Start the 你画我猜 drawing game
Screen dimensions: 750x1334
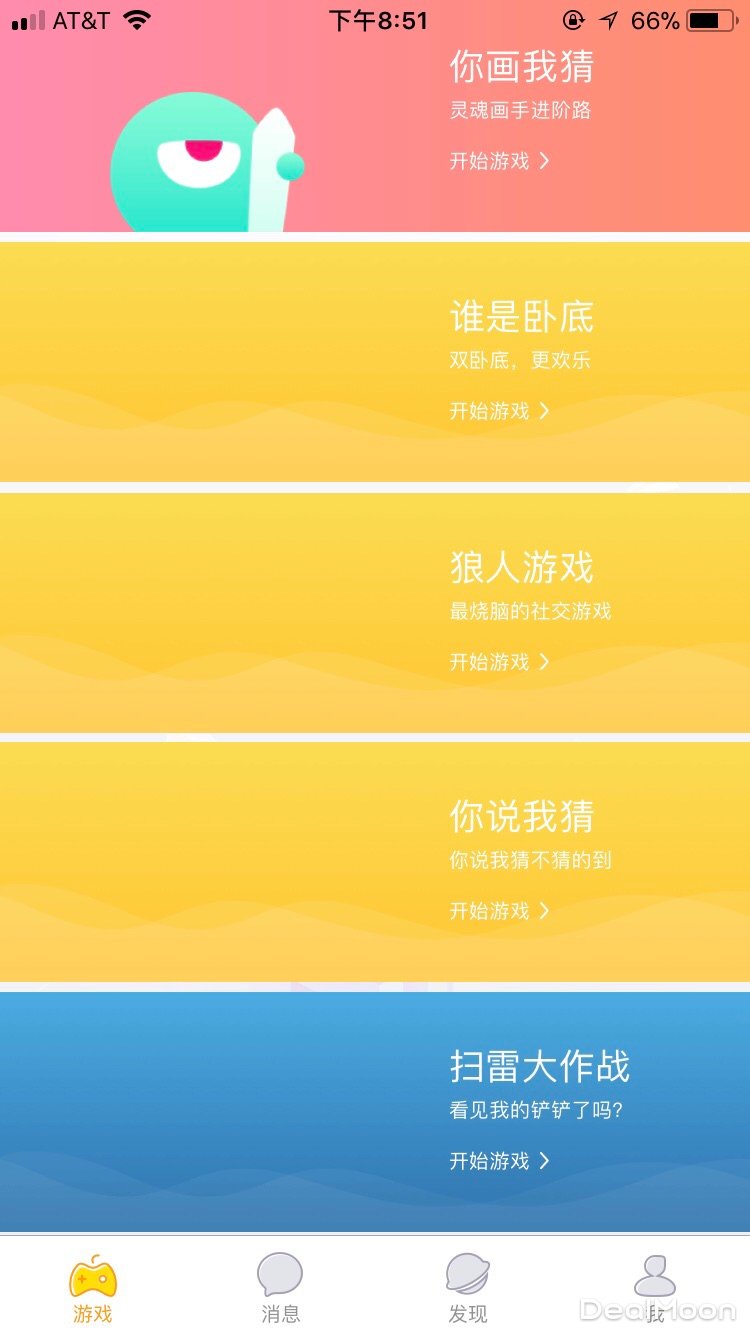click(499, 161)
